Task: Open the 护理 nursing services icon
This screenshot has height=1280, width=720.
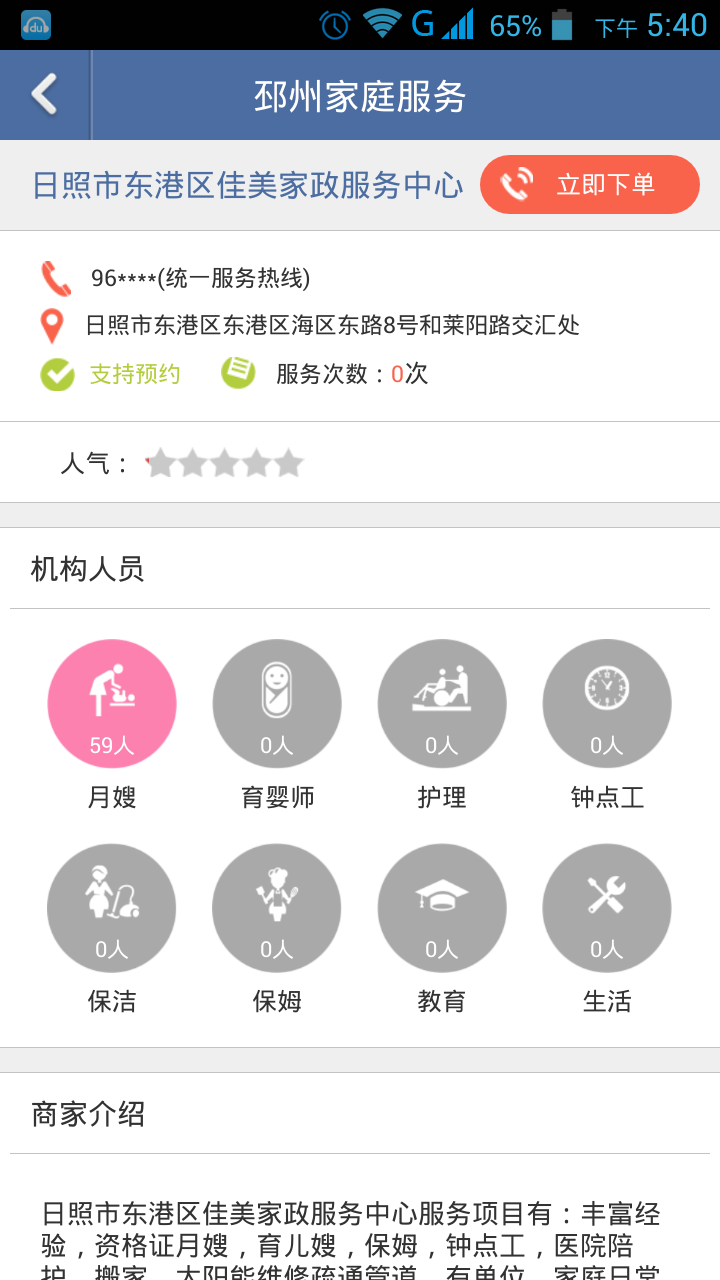Action: point(442,703)
